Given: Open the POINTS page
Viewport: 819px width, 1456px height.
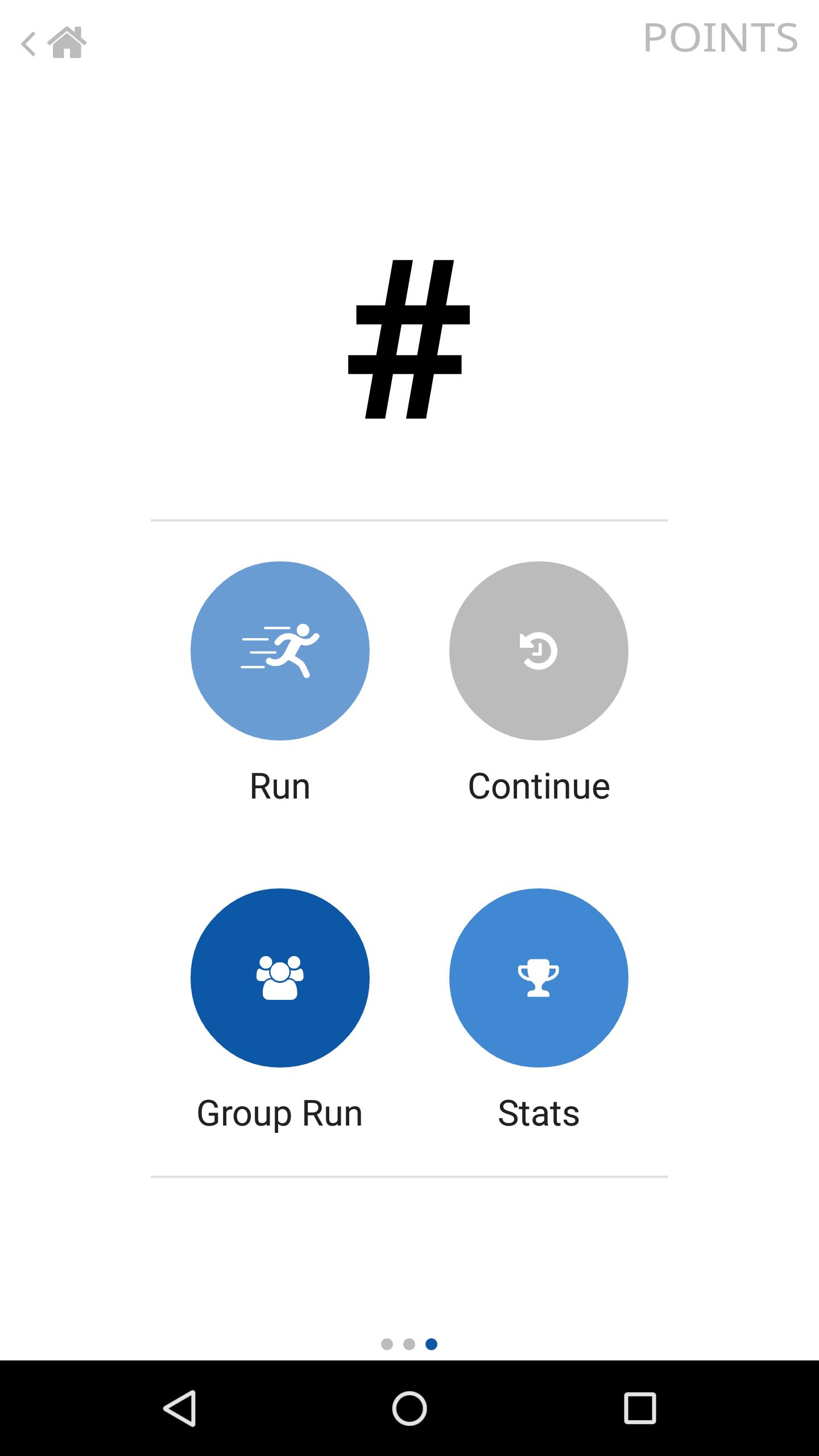Looking at the screenshot, I should coord(720,39).
